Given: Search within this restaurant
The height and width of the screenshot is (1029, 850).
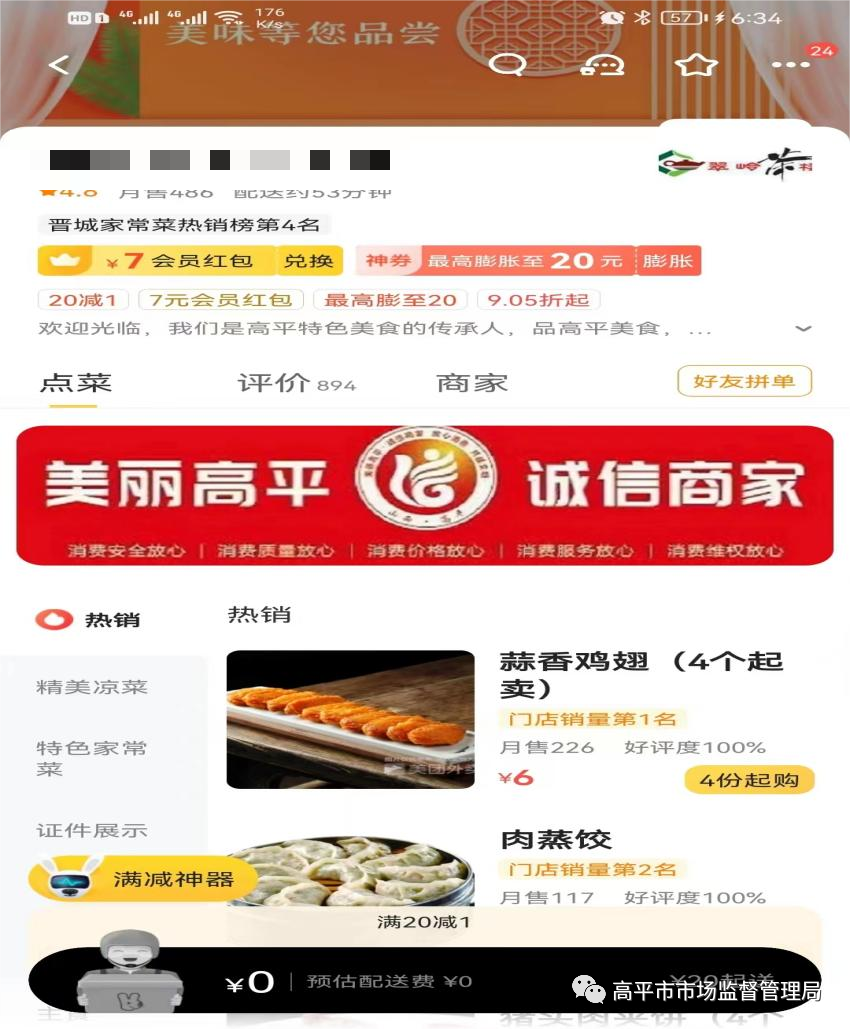Looking at the screenshot, I should 508,65.
